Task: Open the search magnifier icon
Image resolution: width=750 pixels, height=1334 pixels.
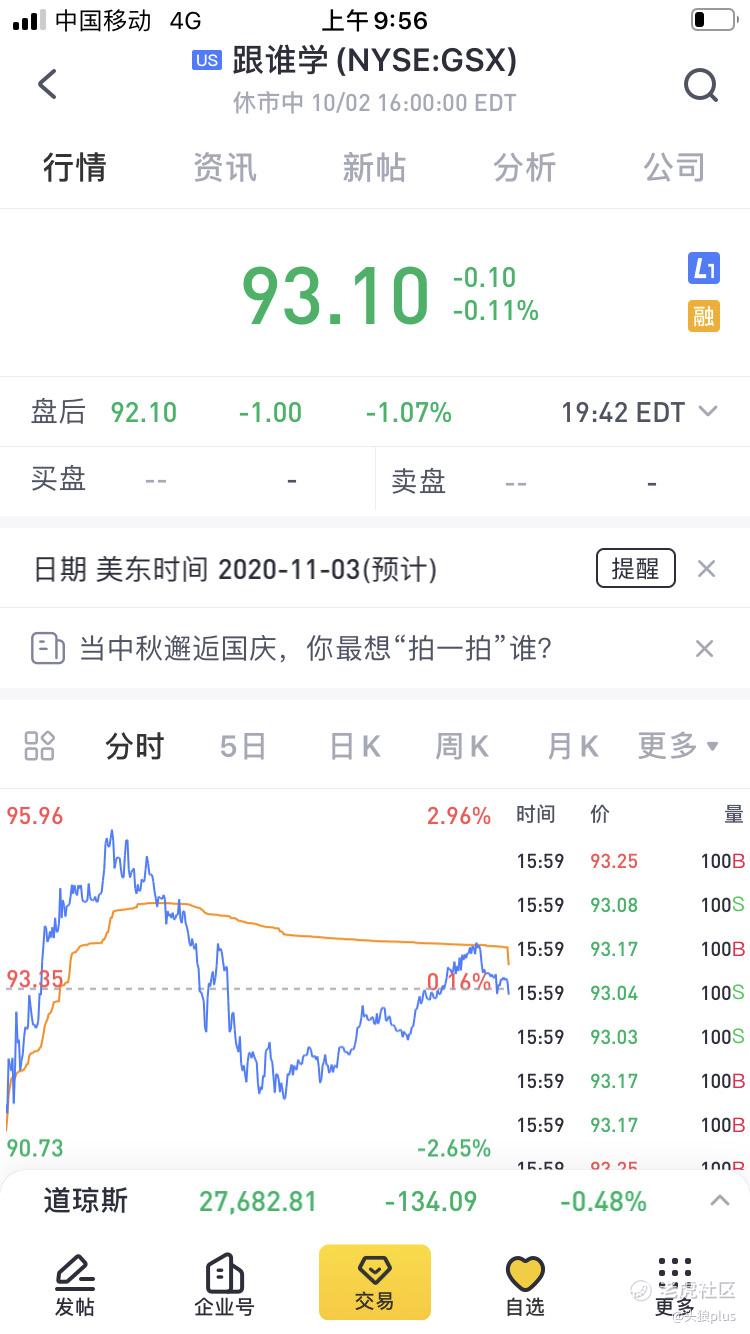Action: [x=701, y=85]
